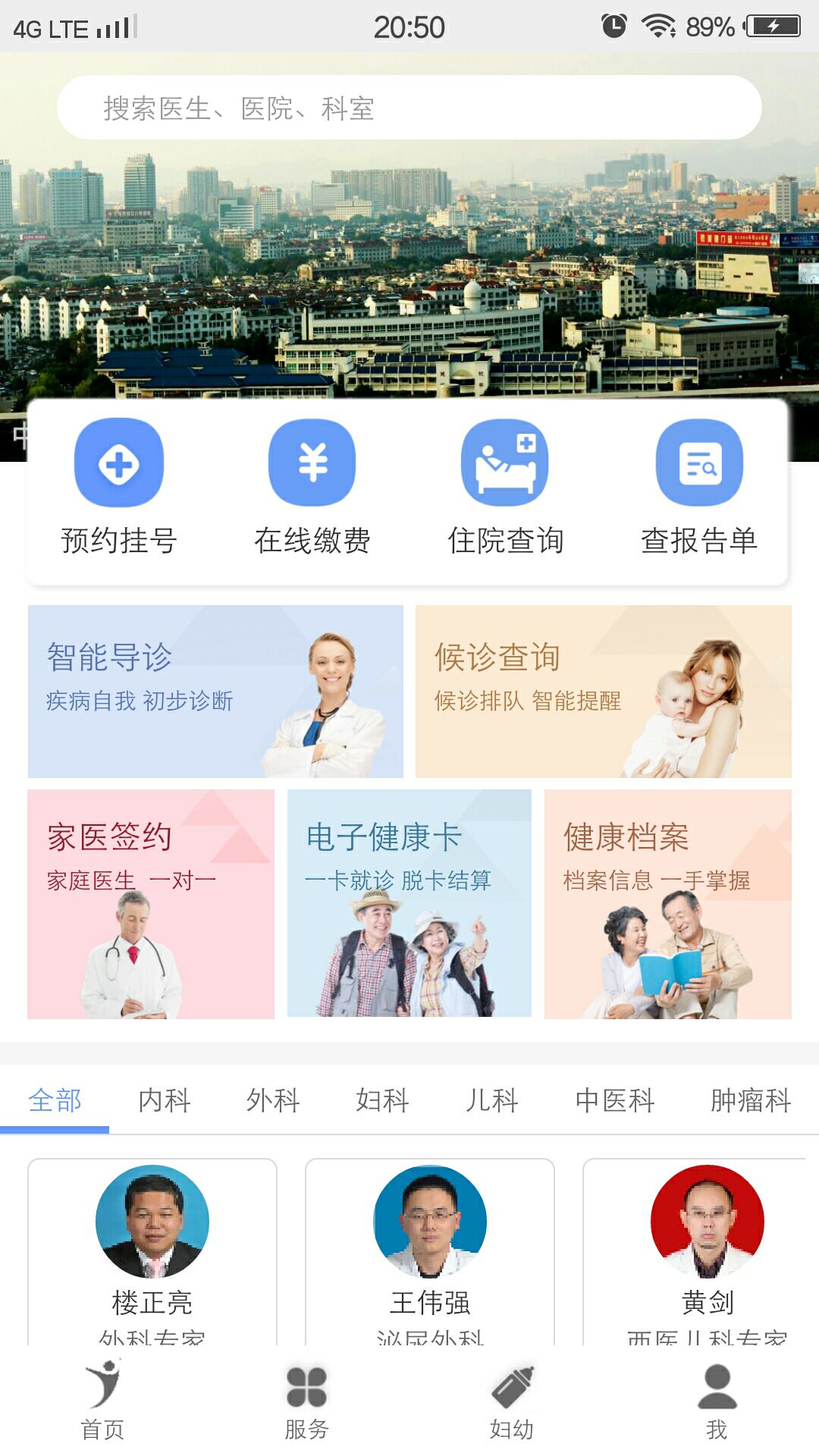Image resolution: width=819 pixels, height=1456 pixels.
Task: Go to the 我 profile tab
Action: (717, 1401)
